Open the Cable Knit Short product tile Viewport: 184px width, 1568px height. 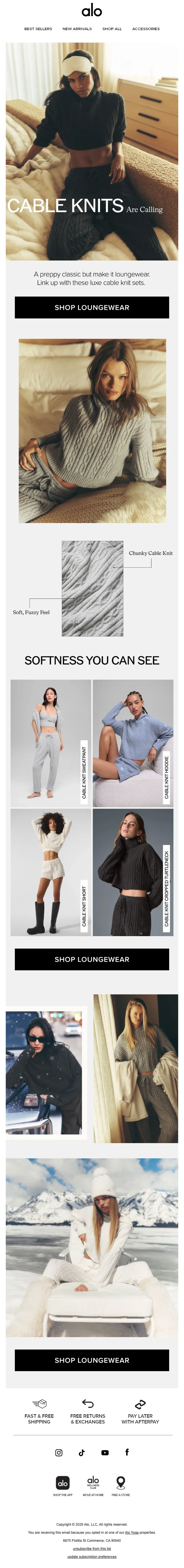click(x=50, y=872)
